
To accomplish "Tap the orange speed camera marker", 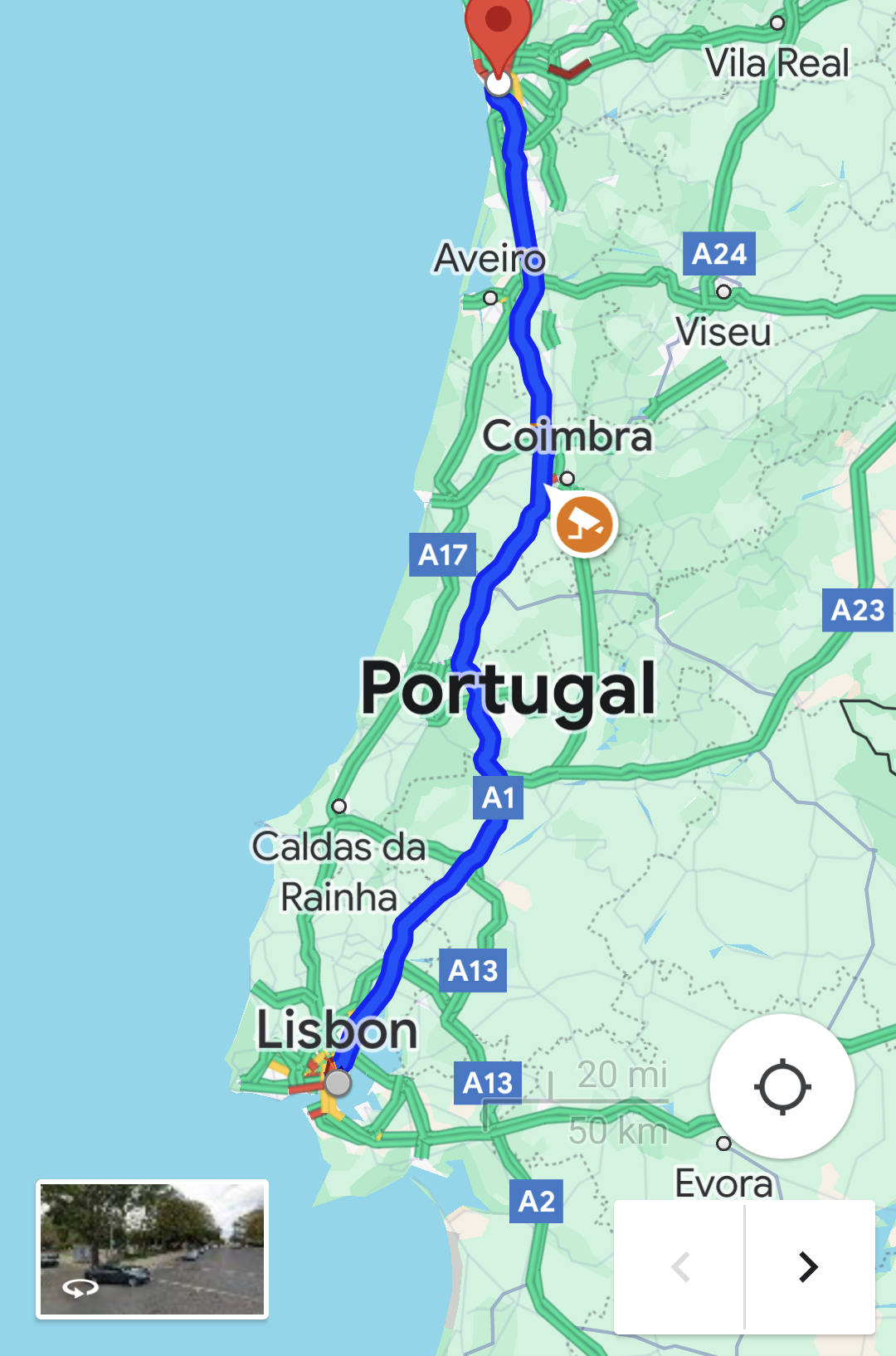I will point(585,524).
